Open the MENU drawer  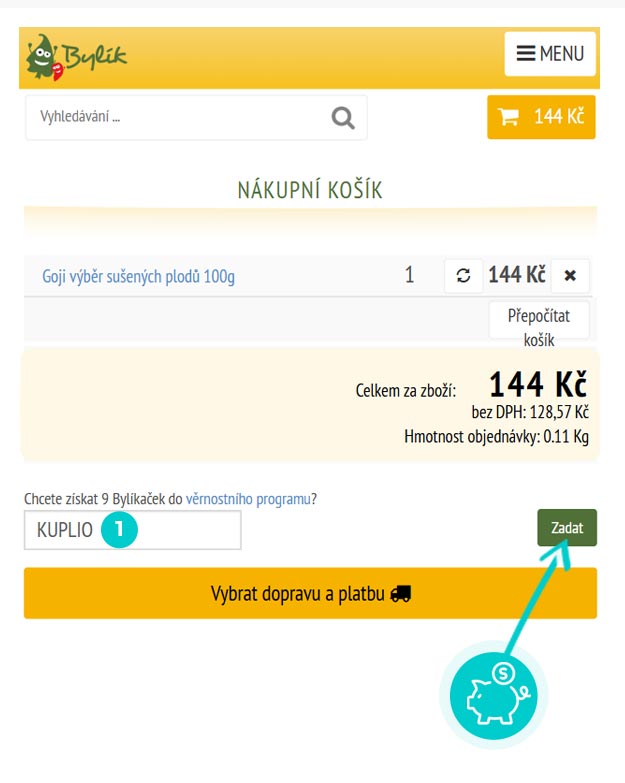(549, 54)
